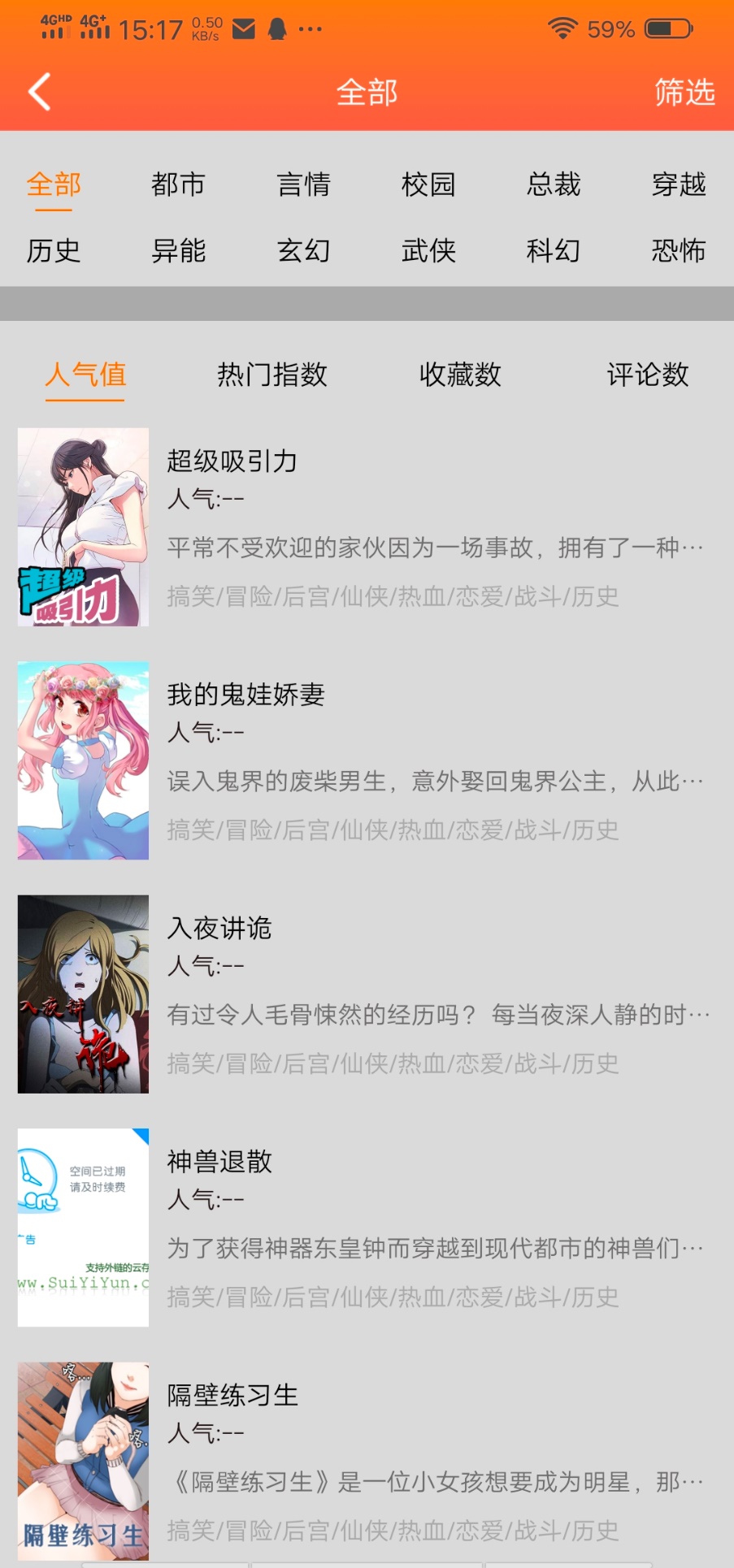The height and width of the screenshot is (1568, 734).
Task: Sort comics by 收藏数
Action: click(460, 375)
